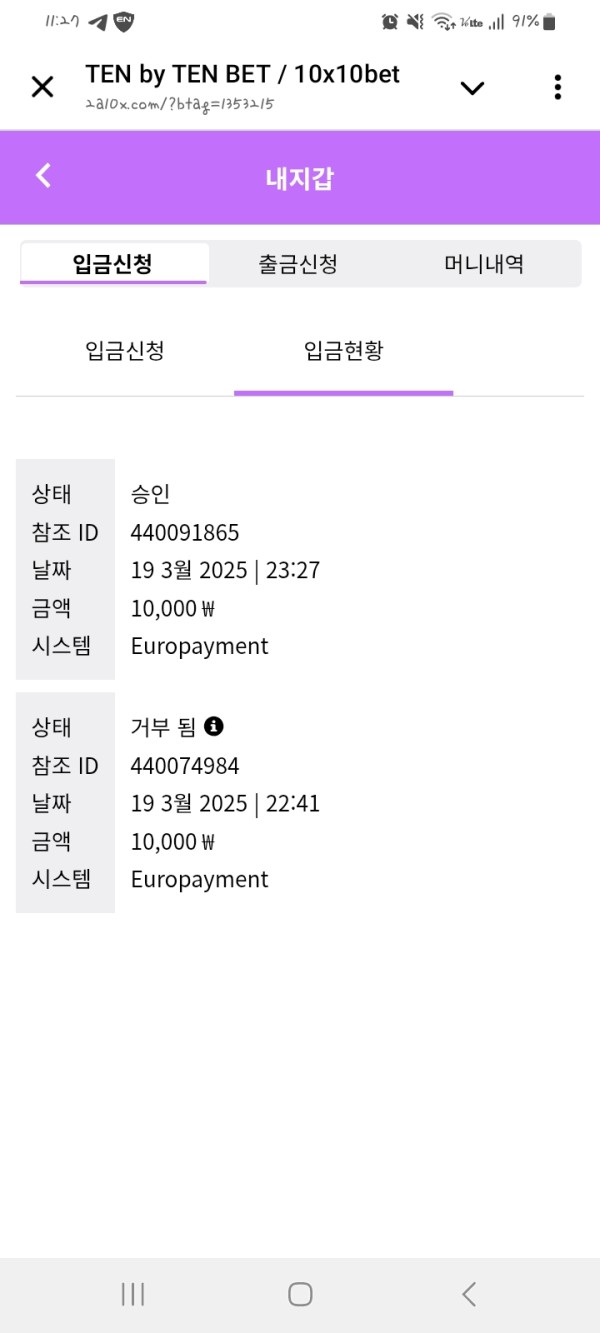Open the 머니내역 tab
The height and width of the screenshot is (1333, 600).
[484, 264]
